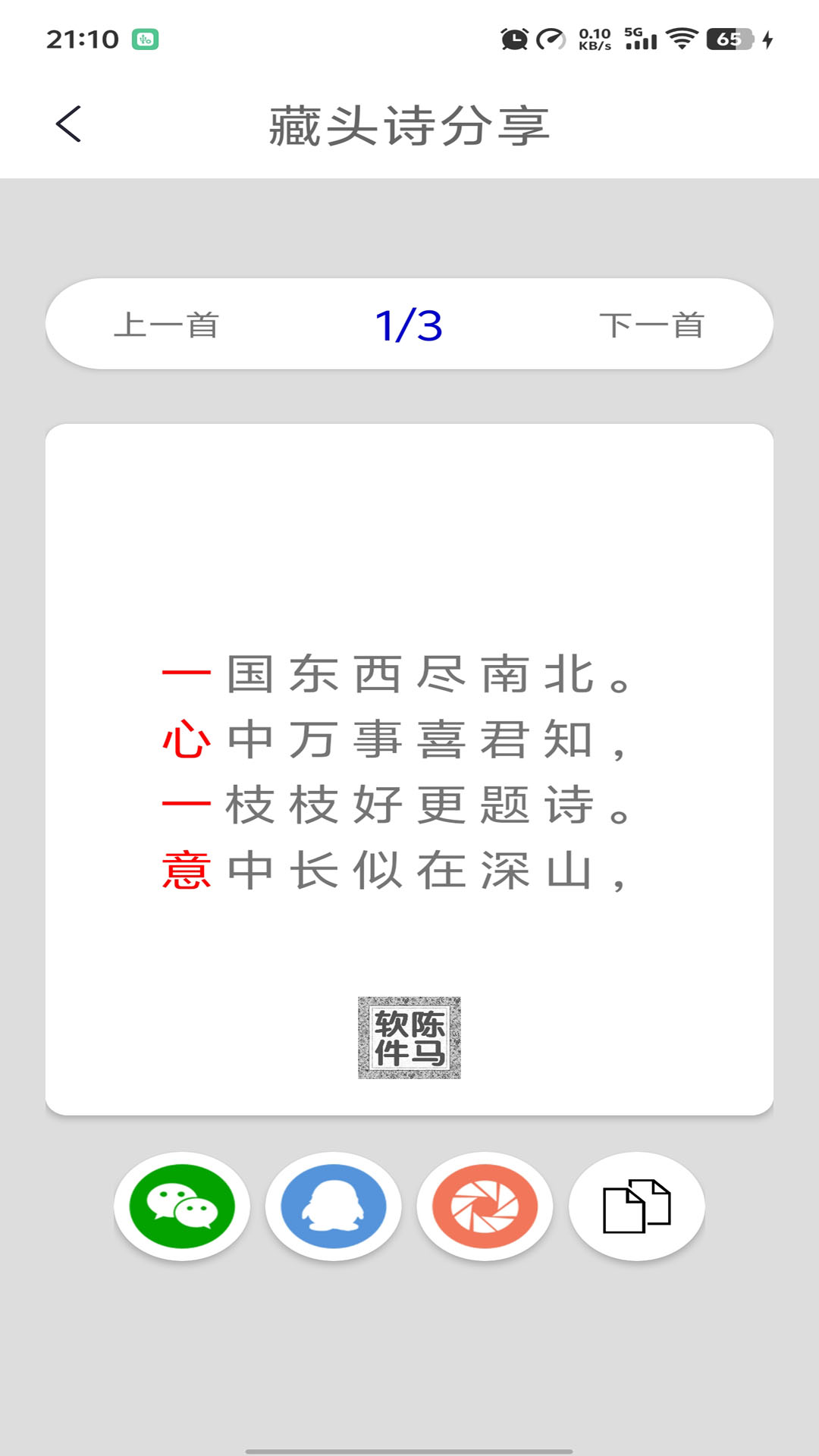Share the poem via QQ
Viewport: 819px width, 1456px height.
tap(334, 1207)
